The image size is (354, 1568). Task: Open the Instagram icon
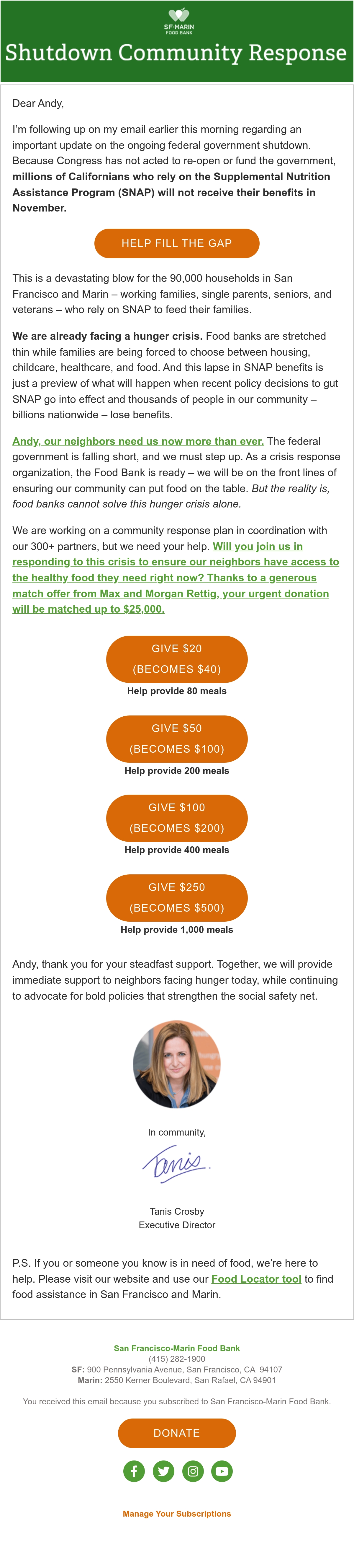point(193,1471)
